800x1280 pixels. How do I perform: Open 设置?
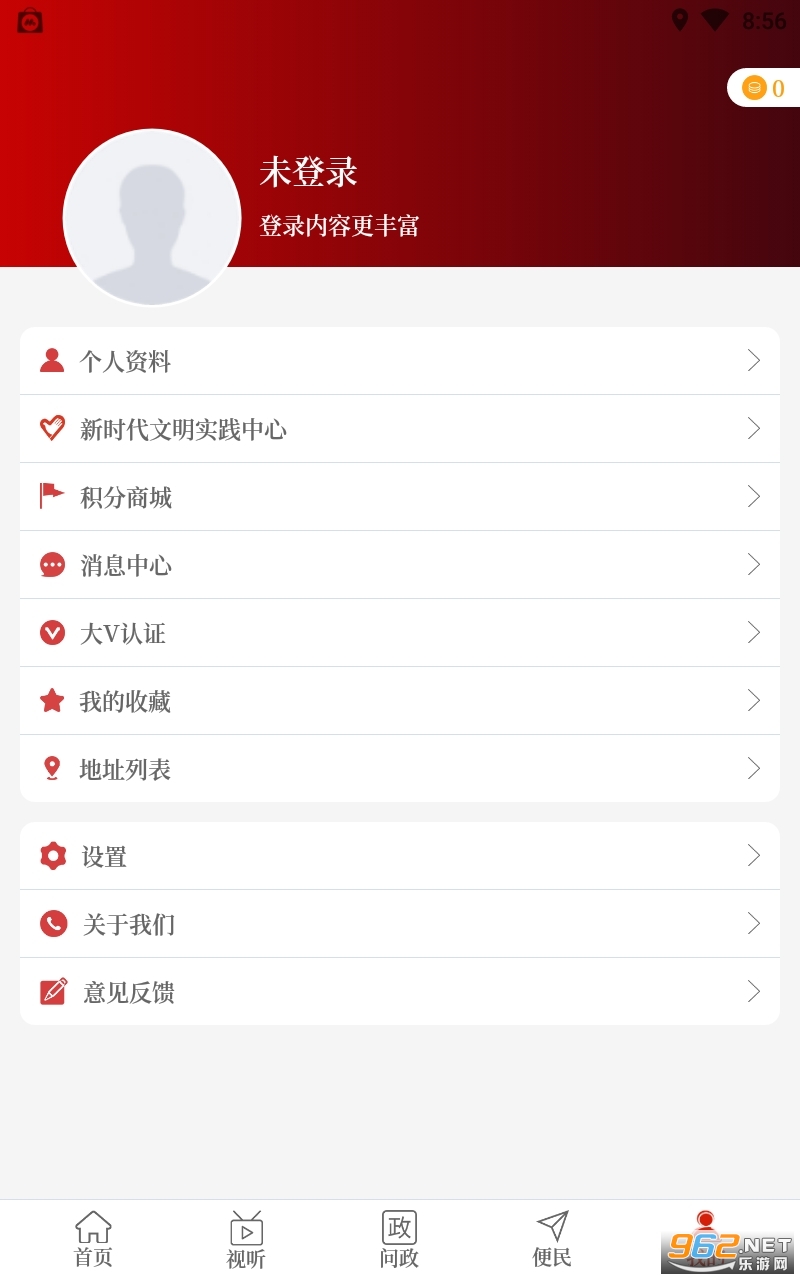point(400,856)
